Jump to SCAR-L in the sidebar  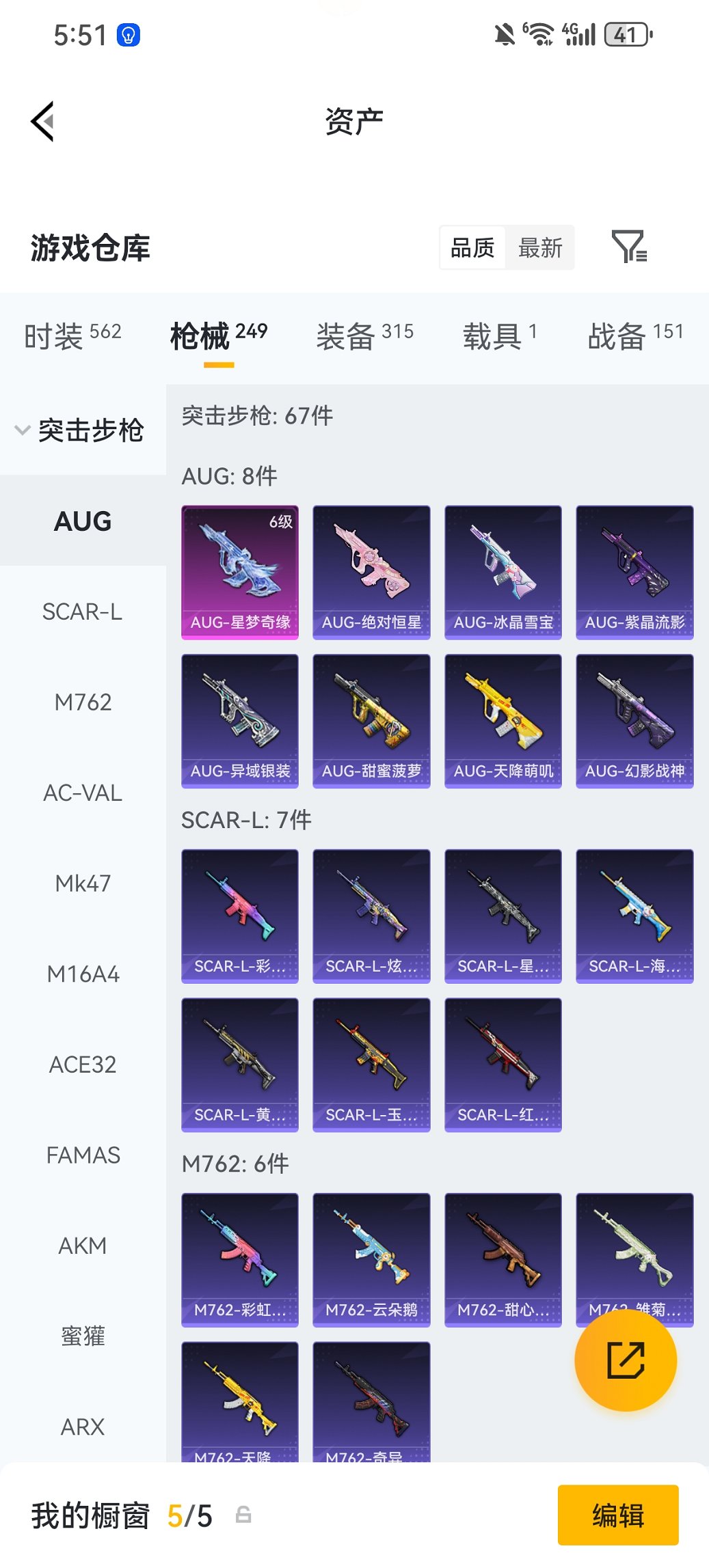coord(82,611)
